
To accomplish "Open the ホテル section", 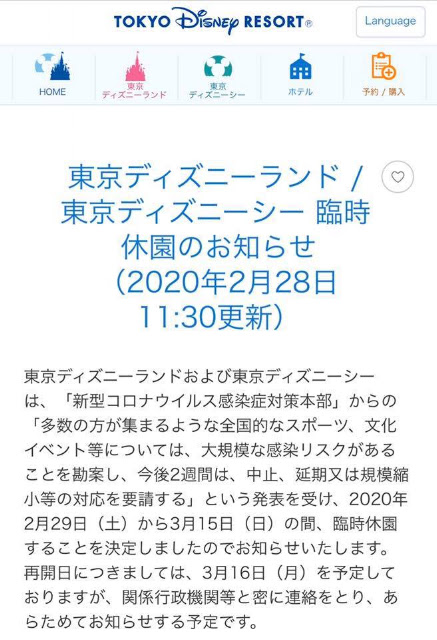I will pyautogui.click(x=300, y=75).
